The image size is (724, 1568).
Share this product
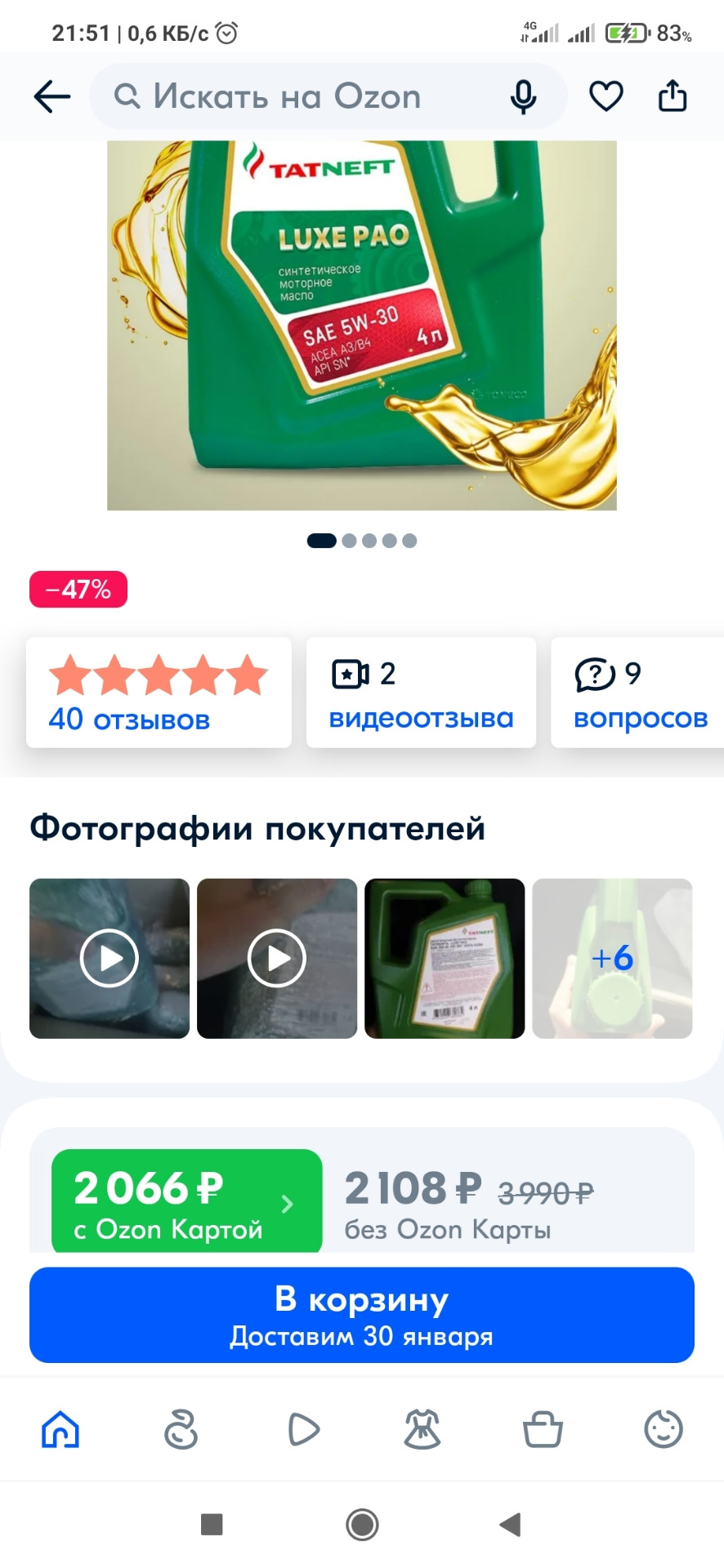pos(672,96)
